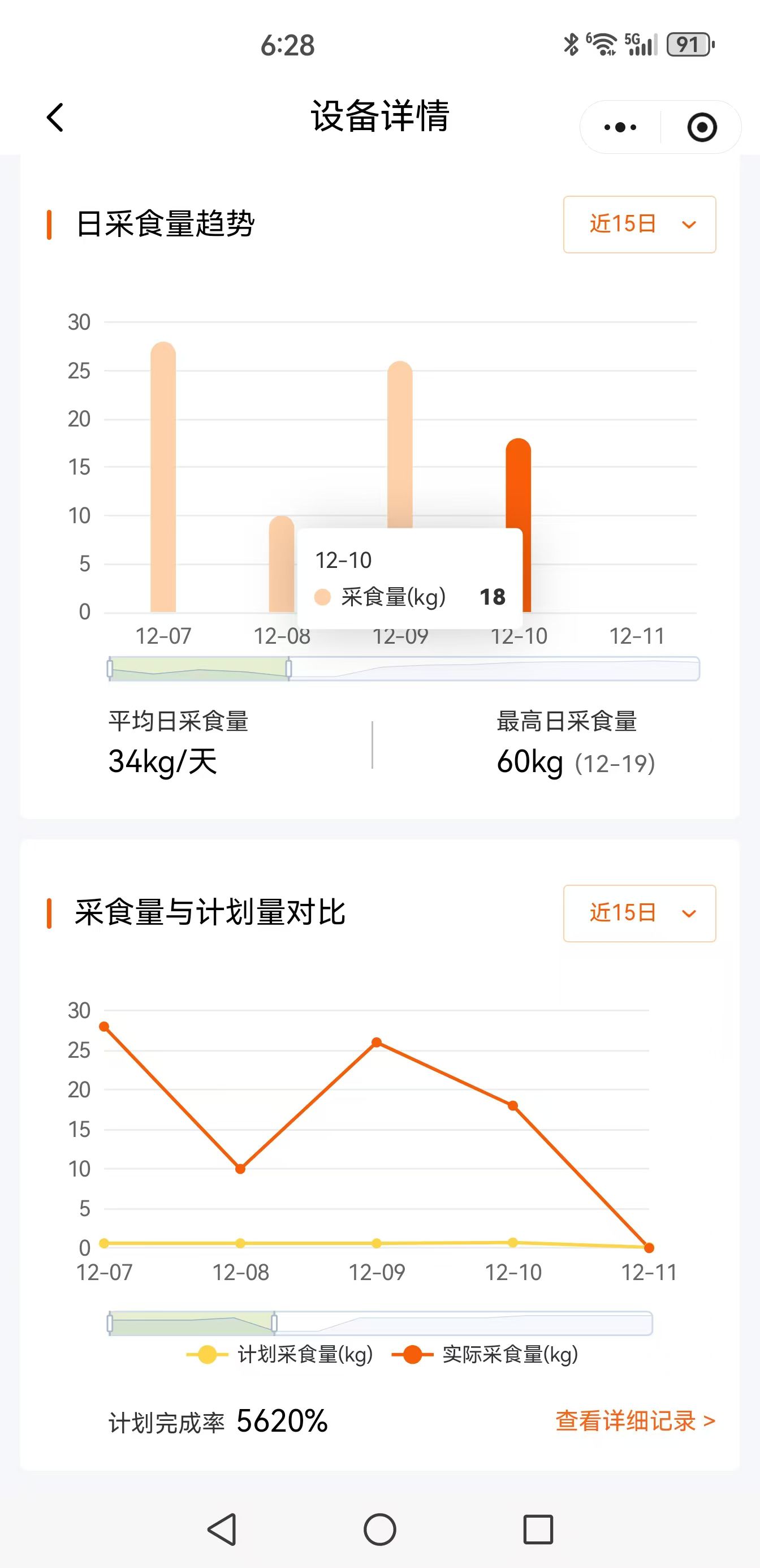Toggle 计划采食量(kg) legend series
The height and width of the screenshot is (1568, 760).
280,1354
